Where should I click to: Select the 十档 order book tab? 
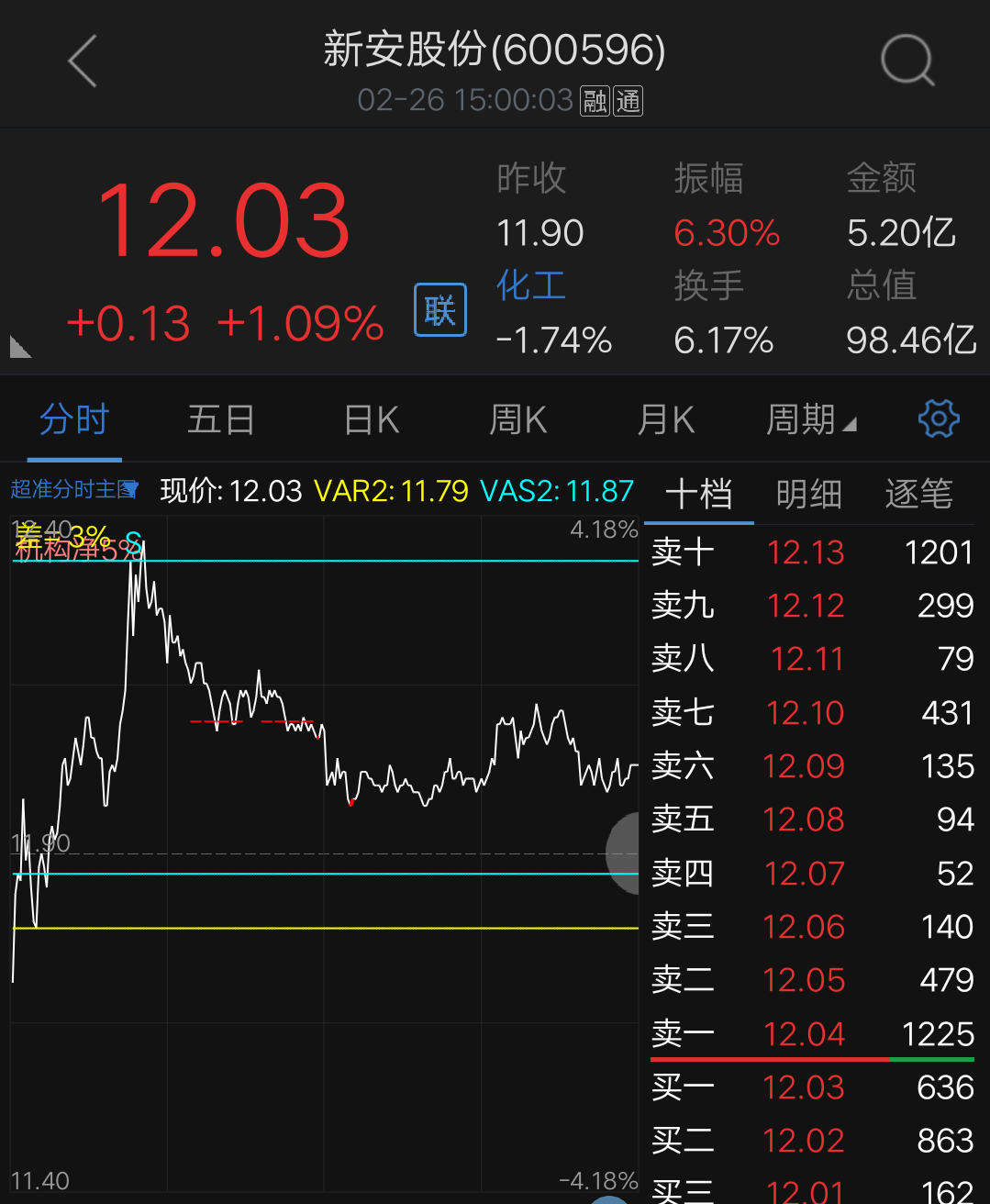click(x=699, y=494)
